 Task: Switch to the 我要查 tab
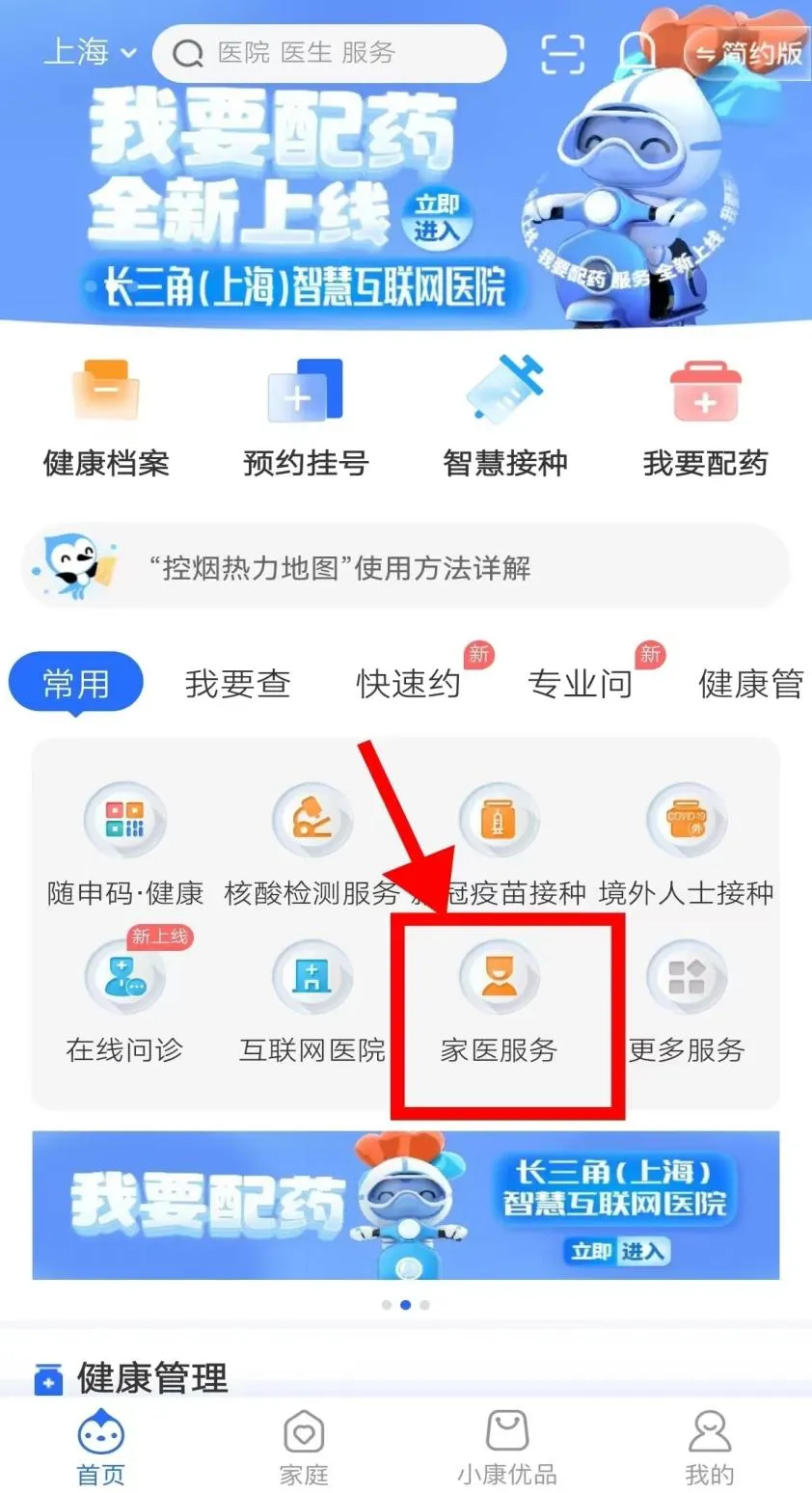(x=237, y=684)
